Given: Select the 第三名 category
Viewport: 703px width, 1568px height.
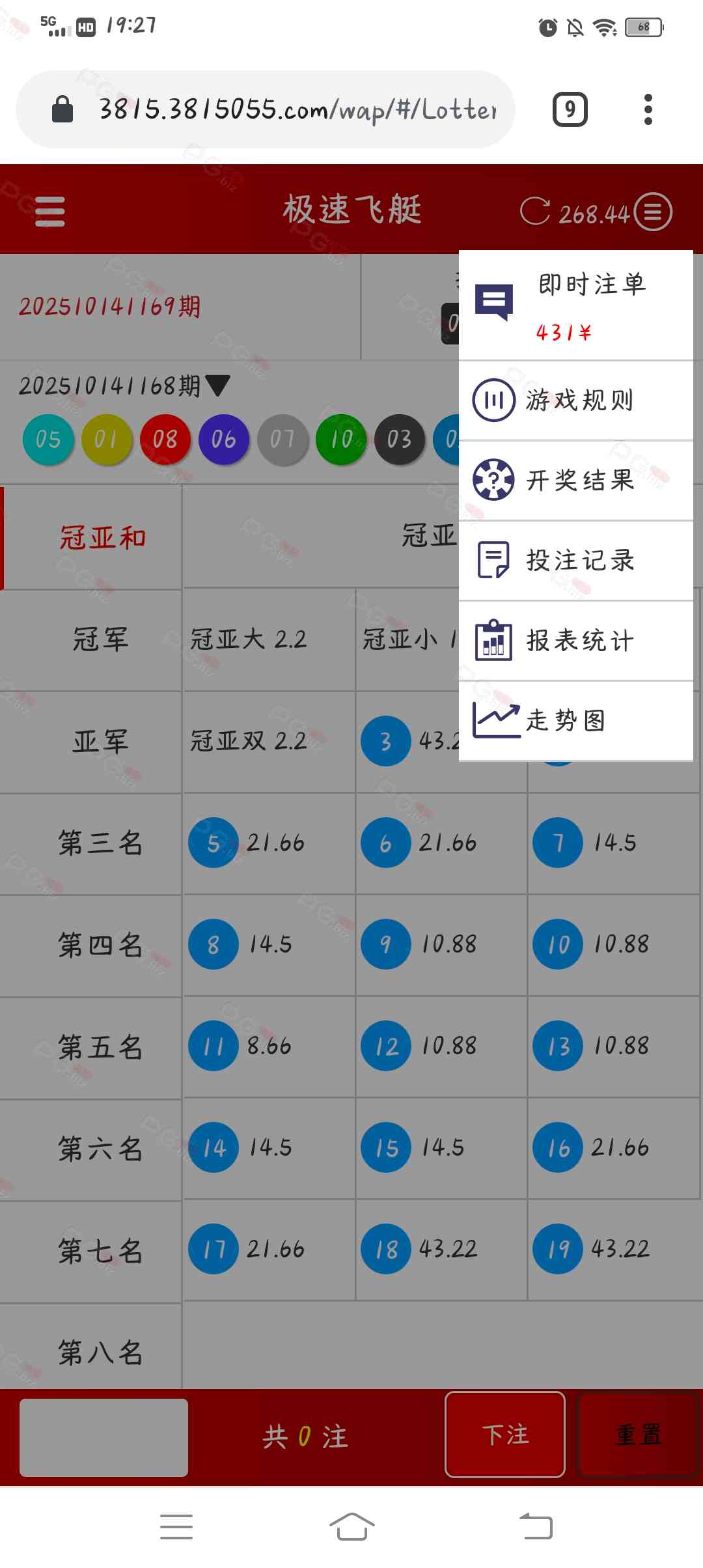Looking at the screenshot, I should (x=100, y=843).
